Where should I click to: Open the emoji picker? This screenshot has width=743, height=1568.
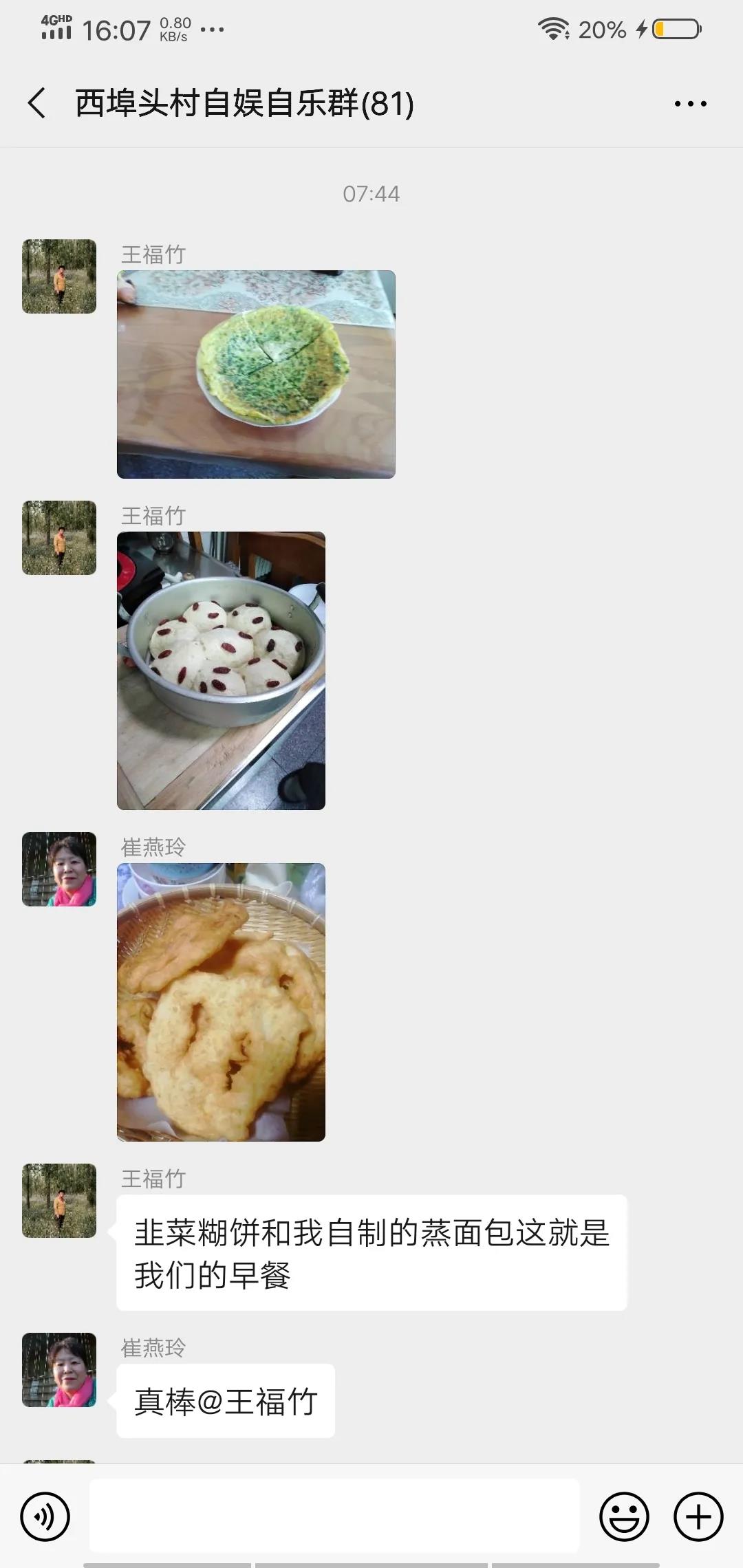(624, 1516)
